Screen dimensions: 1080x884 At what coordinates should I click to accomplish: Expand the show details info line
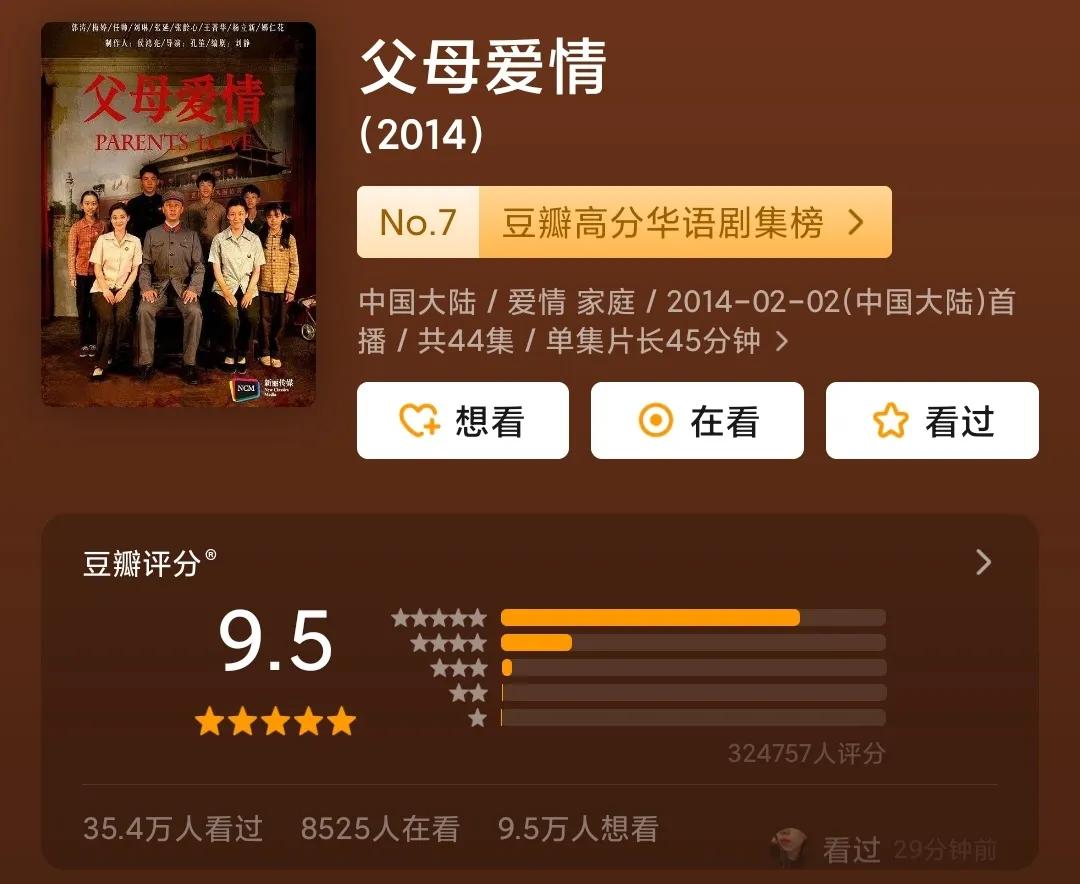782,342
